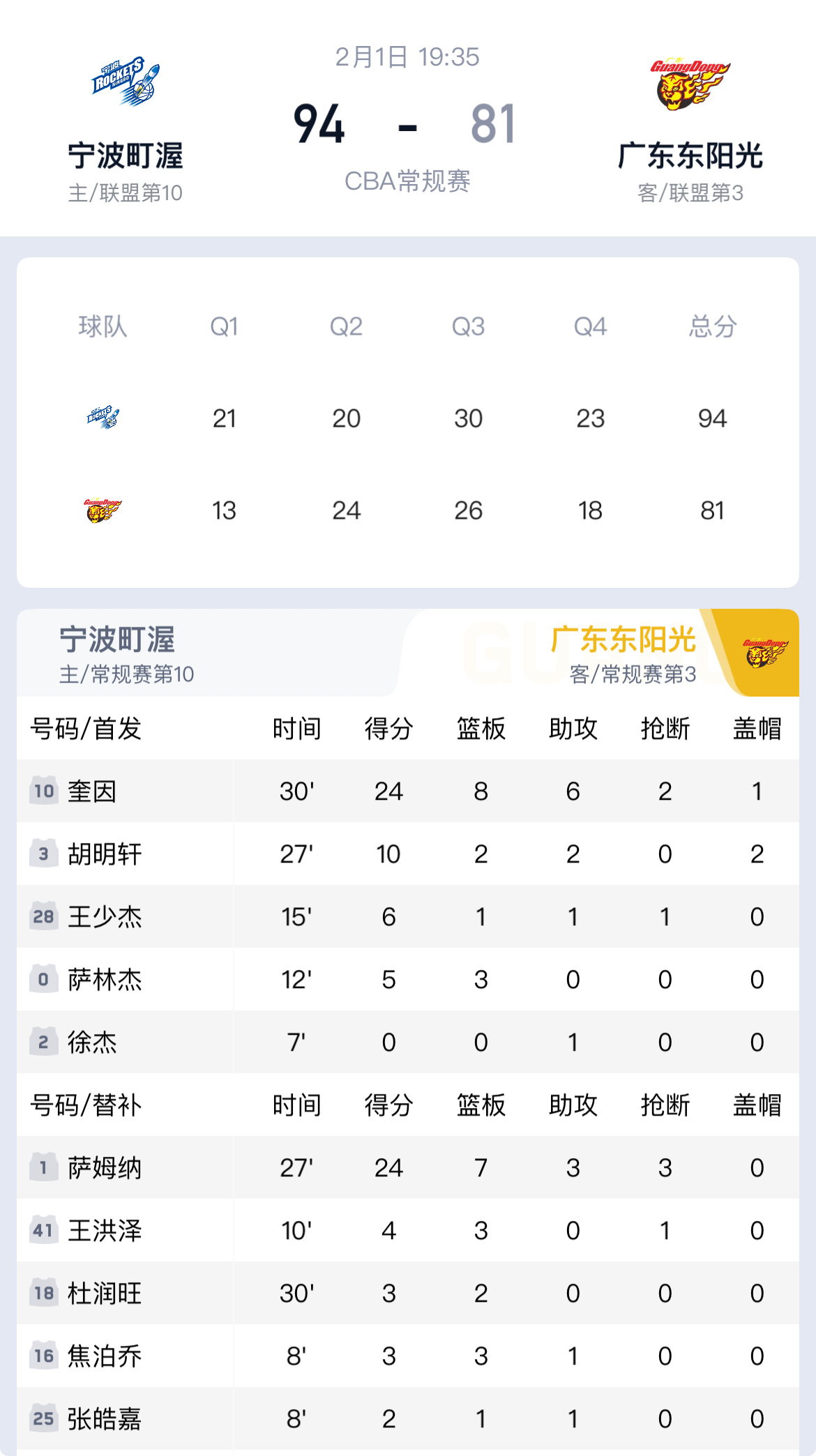The width and height of the screenshot is (816, 1456).
Task: Select the Rockets logo in the quarter scores table
Action: 105,417
